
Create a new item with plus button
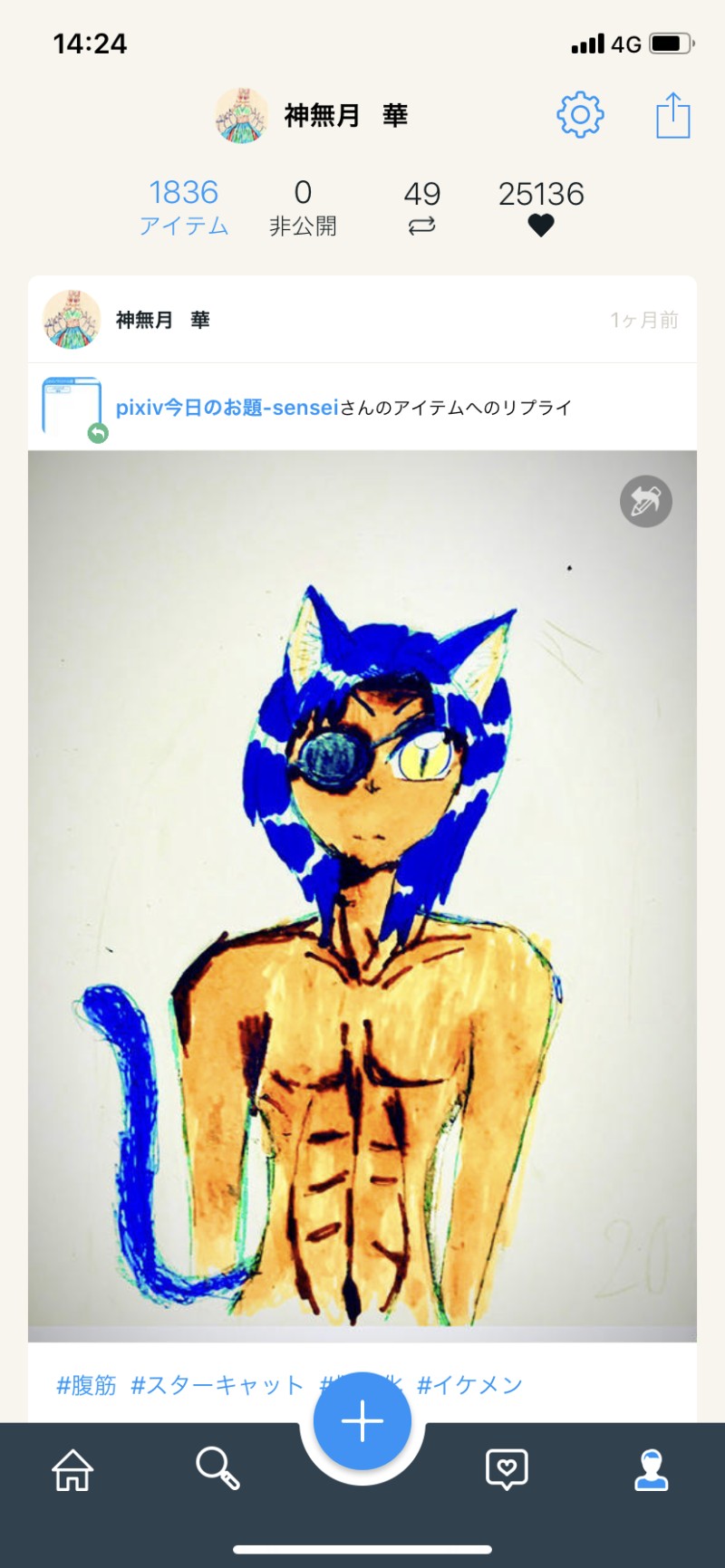pos(362,1420)
